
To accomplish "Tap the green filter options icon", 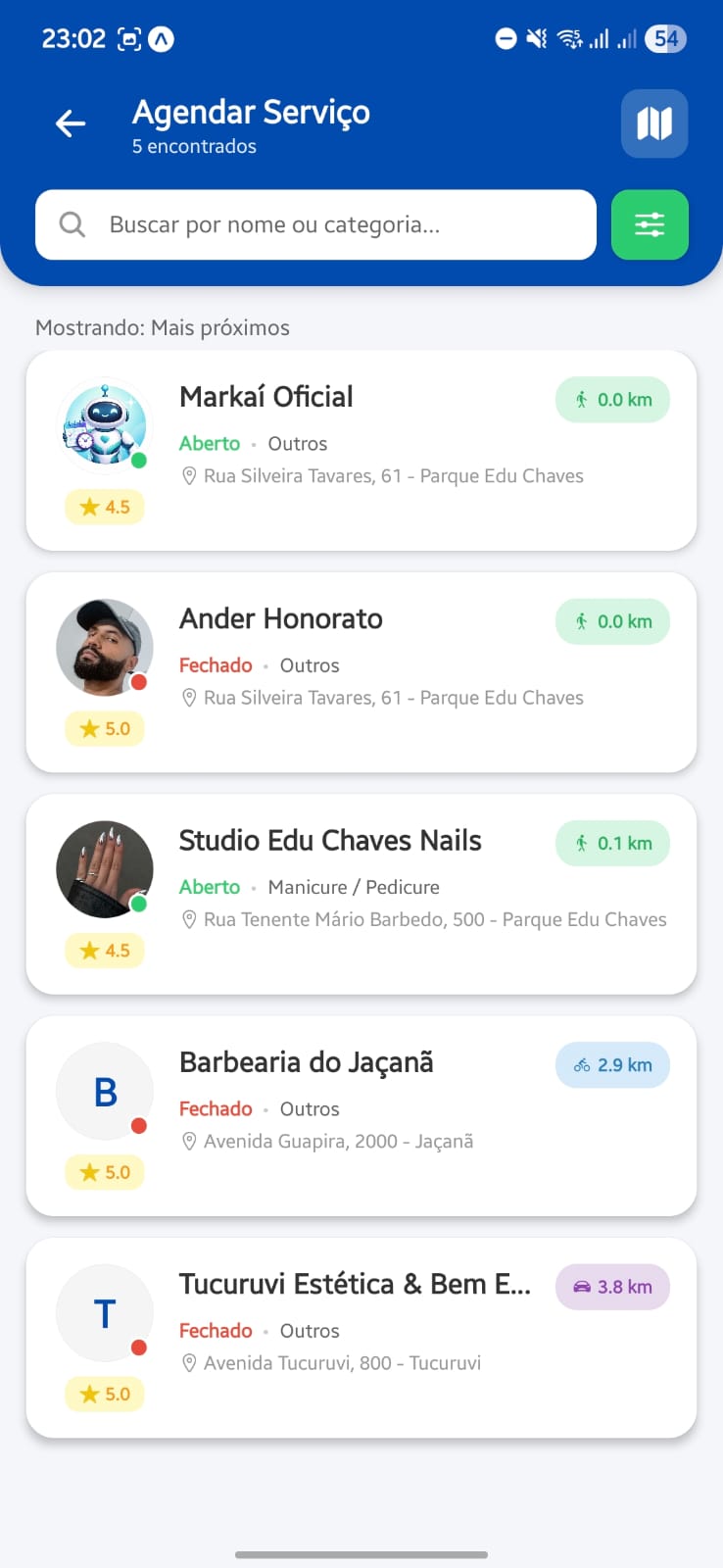I will (650, 224).
